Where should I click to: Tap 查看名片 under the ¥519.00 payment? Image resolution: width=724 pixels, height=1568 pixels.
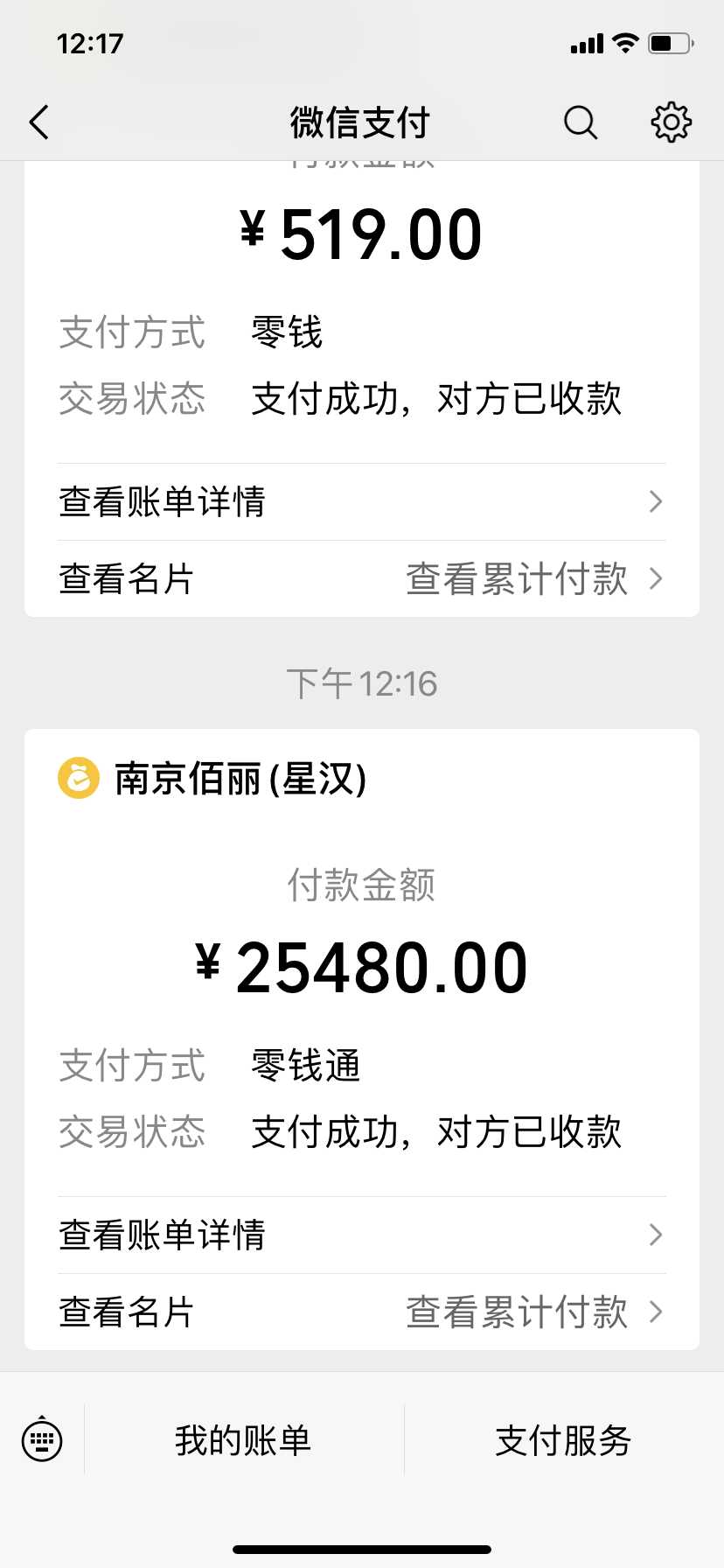(127, 579)
